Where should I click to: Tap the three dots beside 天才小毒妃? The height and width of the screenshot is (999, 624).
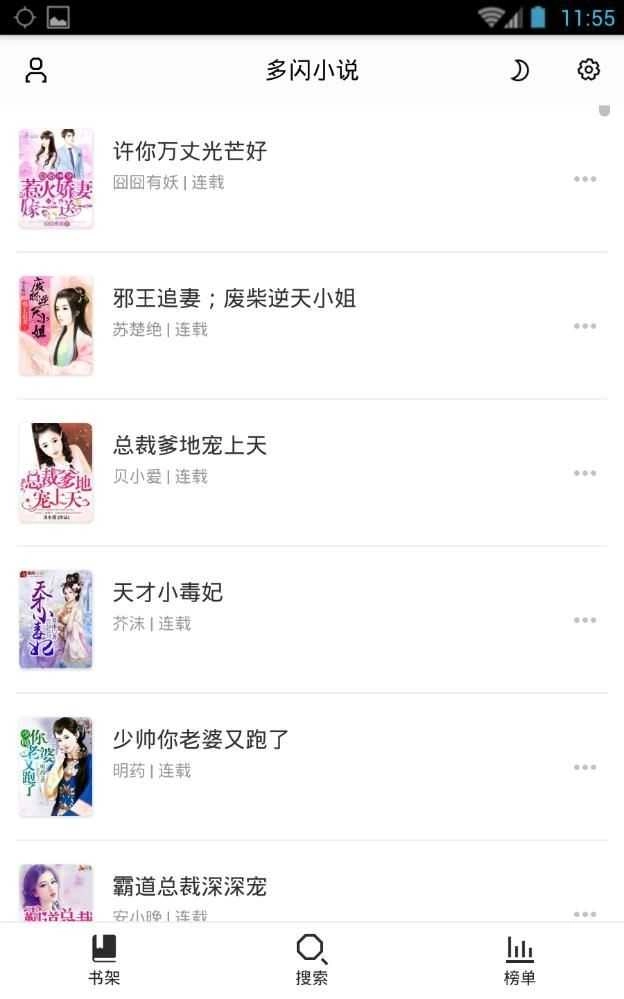[585, 620]
